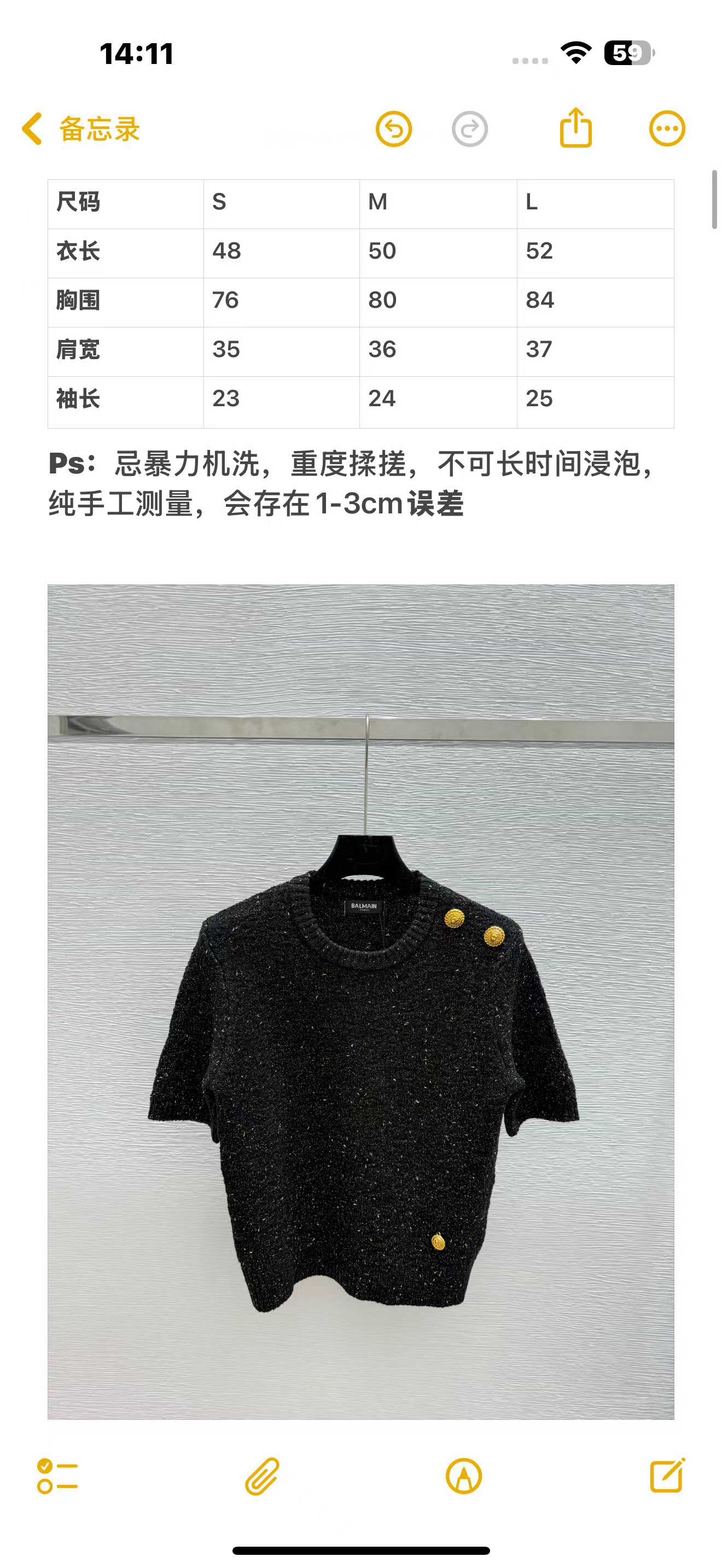The width and height of the screenshot is (722, 1568).
Task: Compose a new note
Action: coord(667,1476)
